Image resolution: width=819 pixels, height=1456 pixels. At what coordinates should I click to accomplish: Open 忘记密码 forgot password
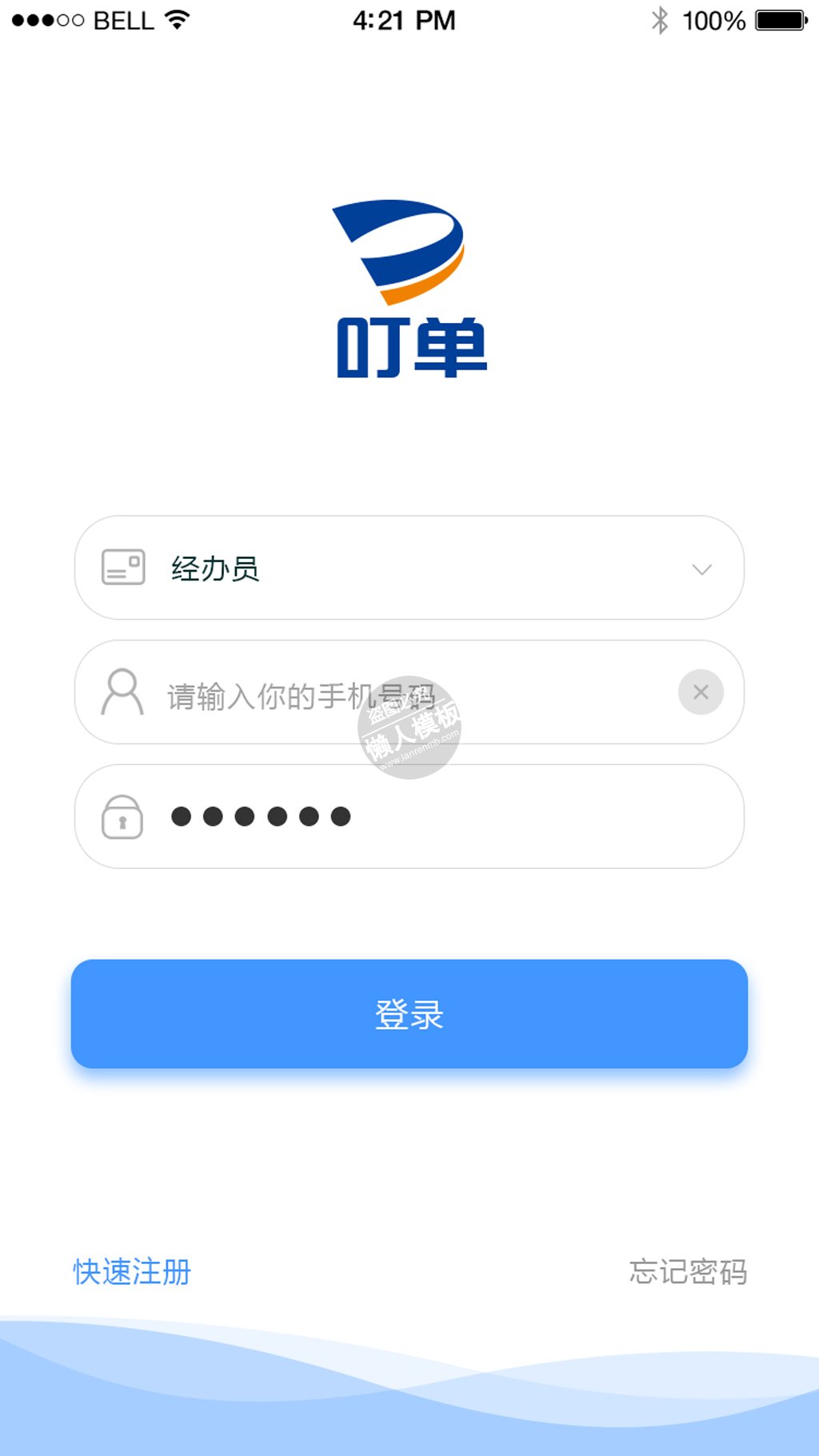coord(688,1271)
